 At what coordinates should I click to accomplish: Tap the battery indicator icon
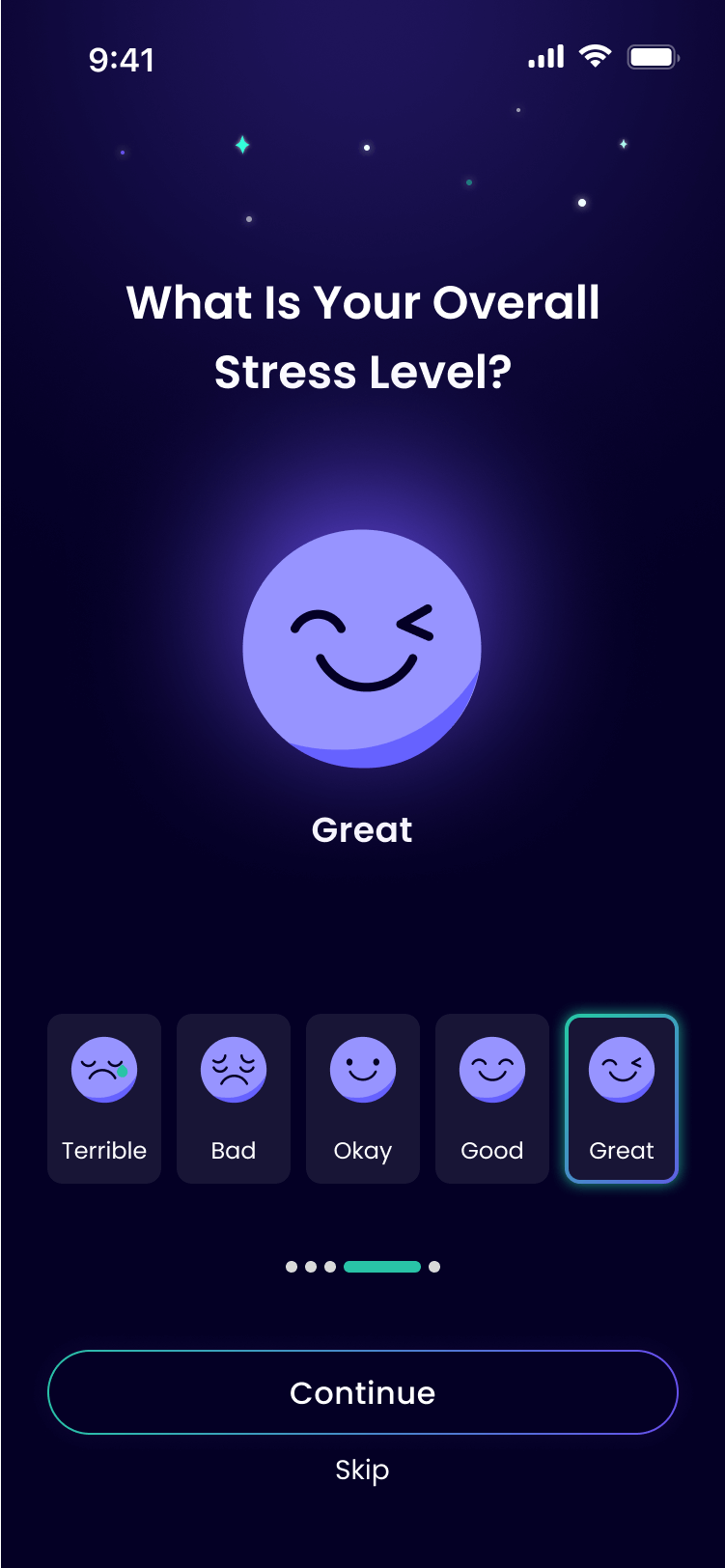point(653,56)
